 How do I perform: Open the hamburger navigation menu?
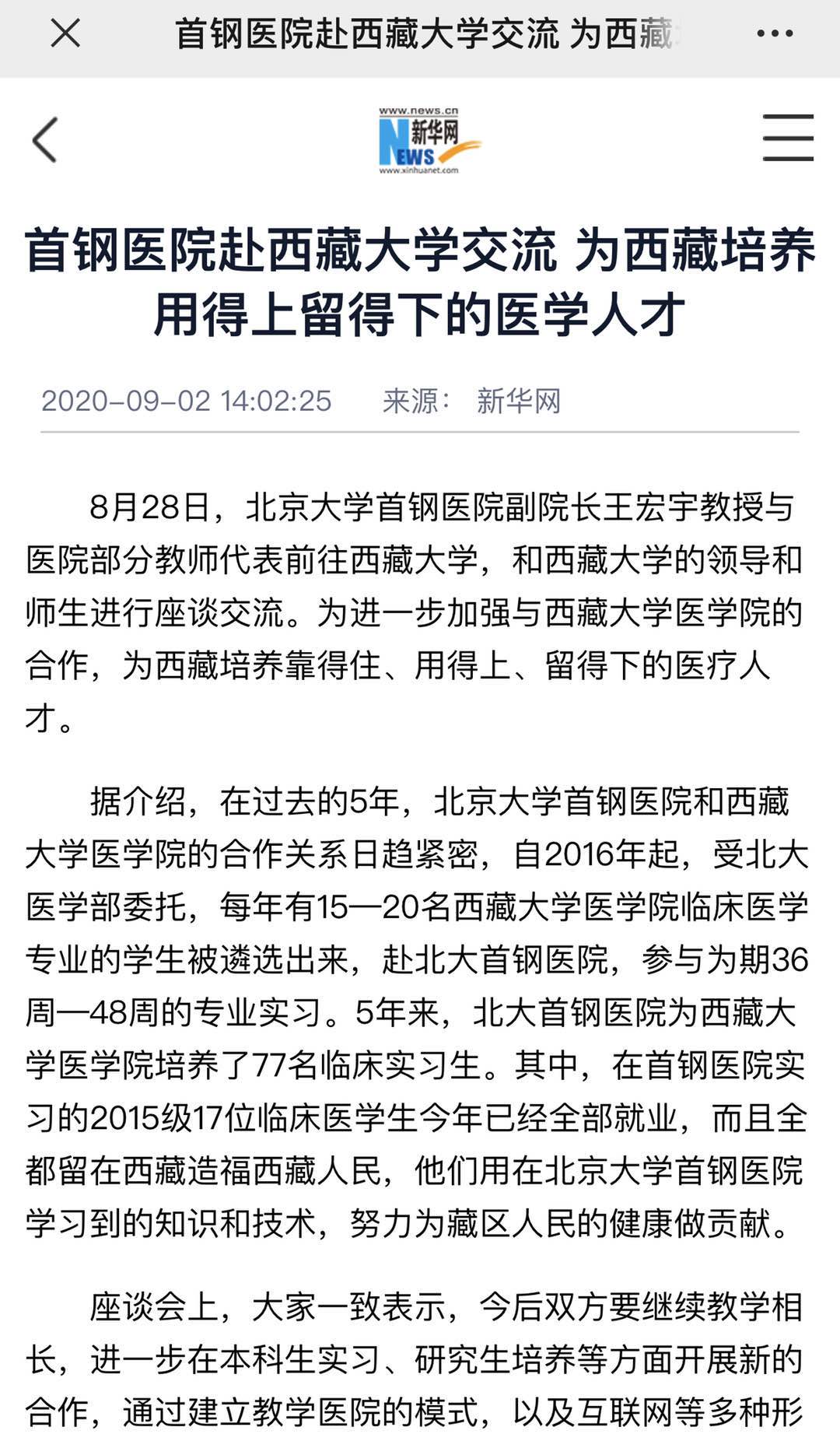click(x=788, y=138)
